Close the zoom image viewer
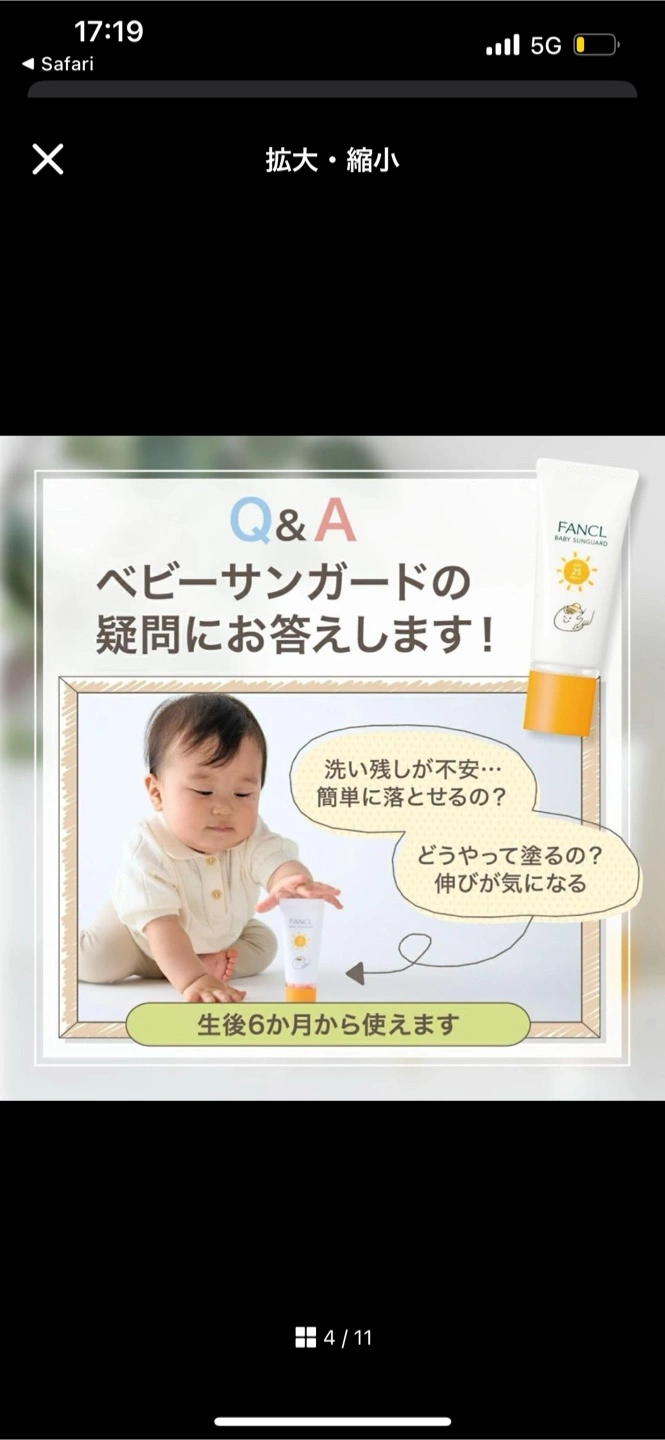This screenshot has height=1440, width=665. coord(48,159)
